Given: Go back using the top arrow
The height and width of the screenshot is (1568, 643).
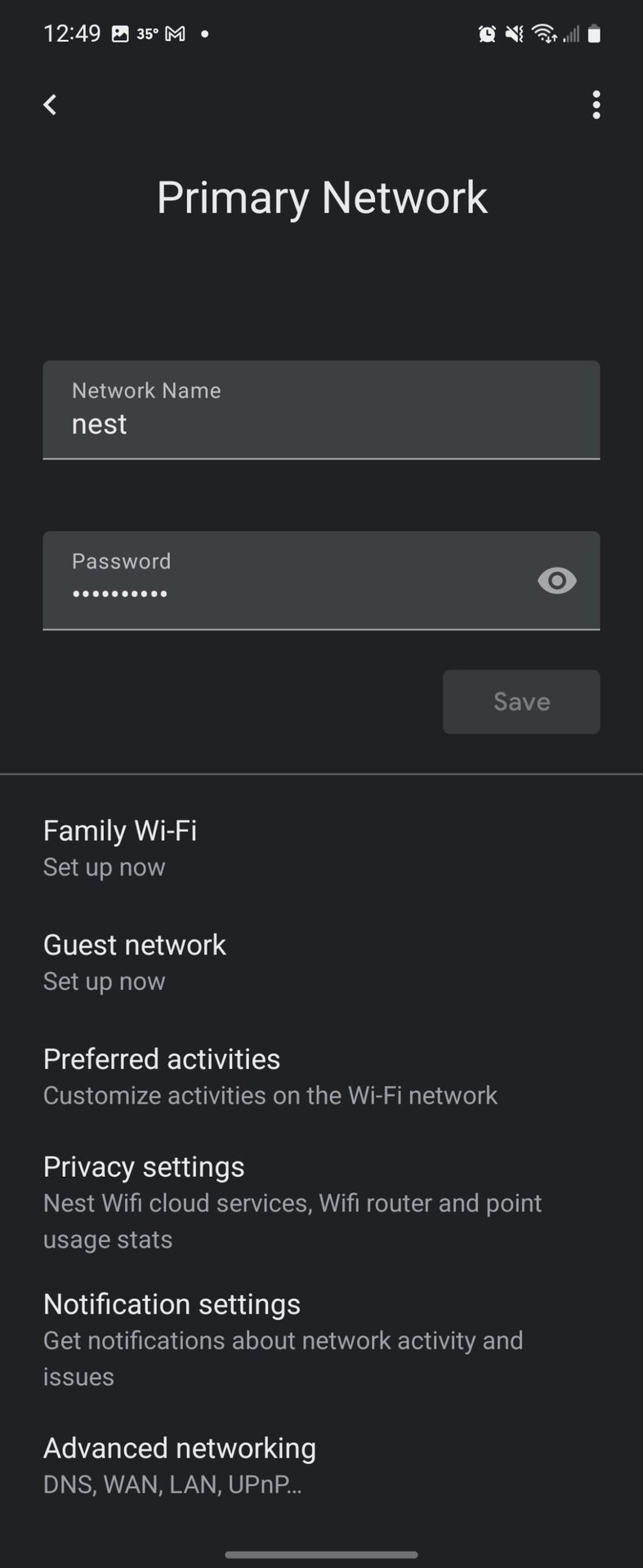Looking at the screenshot, I should [51, 105].
